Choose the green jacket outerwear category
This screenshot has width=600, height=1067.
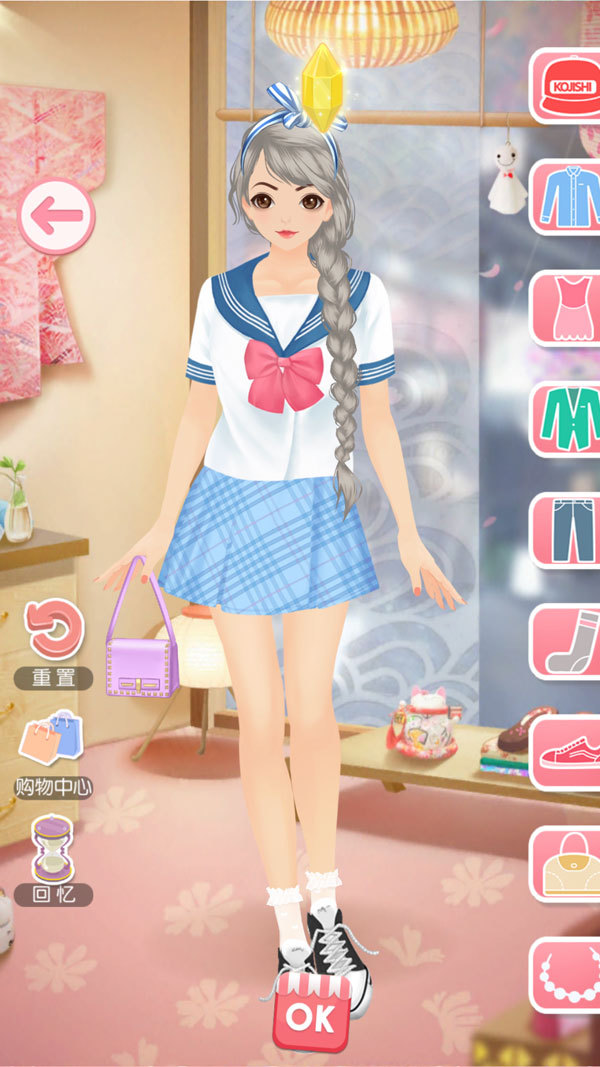click(568, 419)
